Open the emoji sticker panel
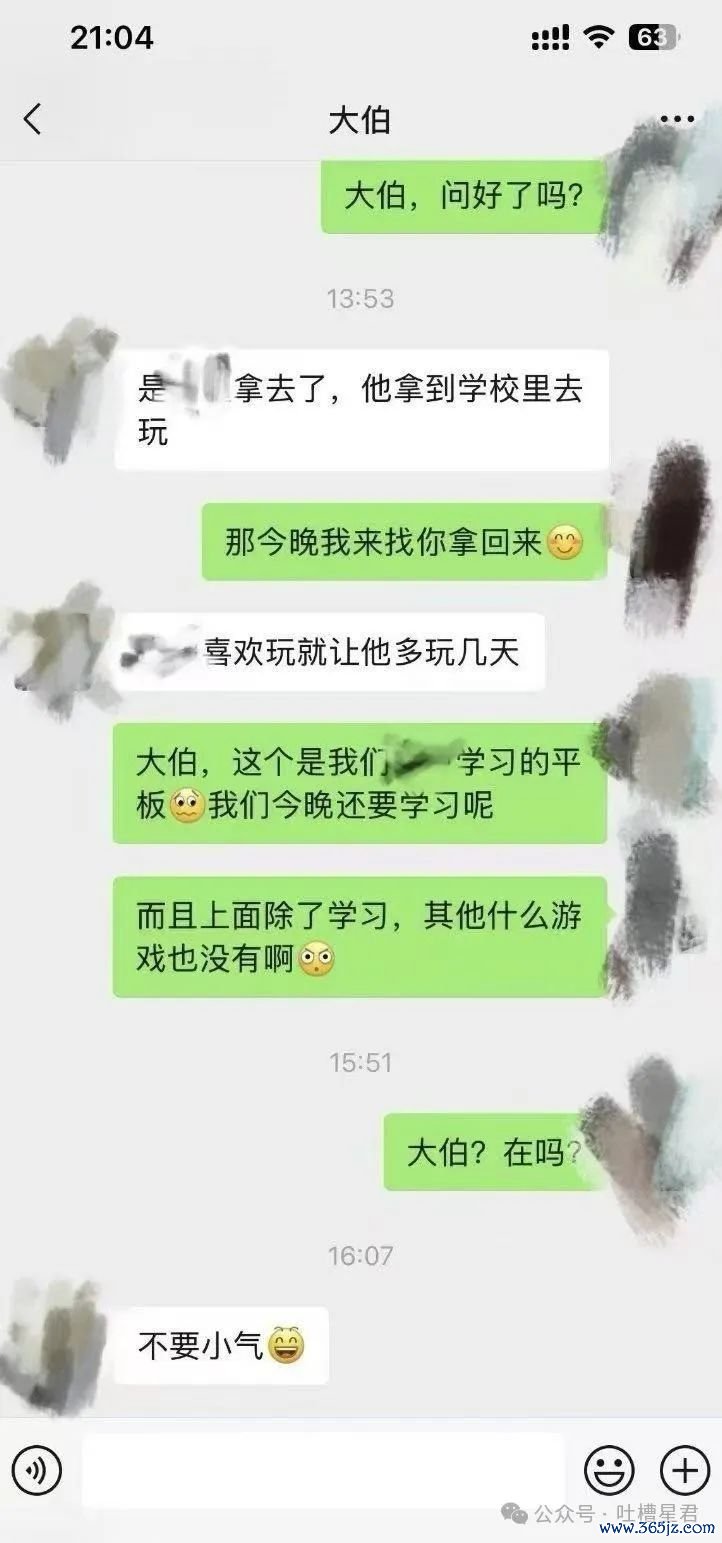This screenshot has width=722, height=1543. tap(609, 1470)
